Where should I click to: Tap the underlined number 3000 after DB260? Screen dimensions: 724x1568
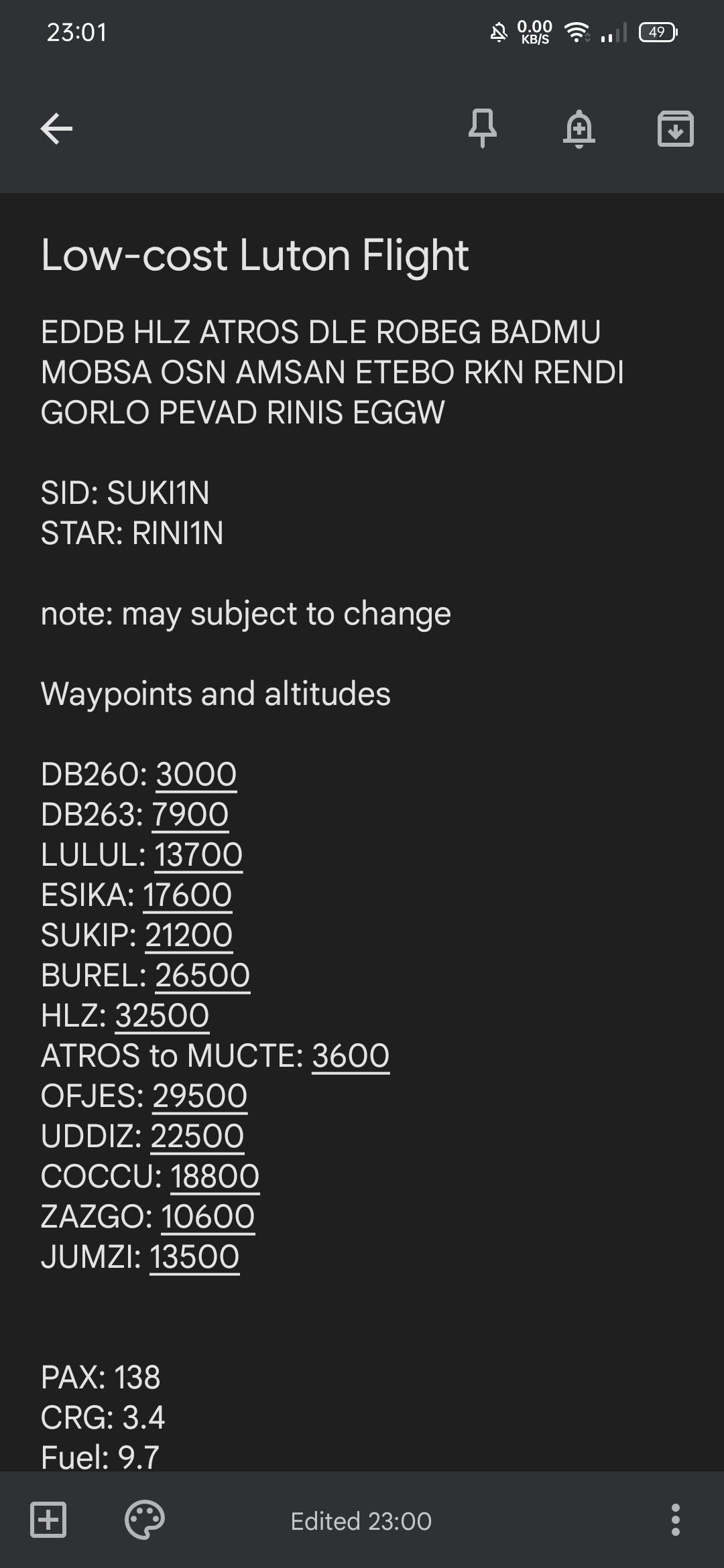(x=196, y=775)
